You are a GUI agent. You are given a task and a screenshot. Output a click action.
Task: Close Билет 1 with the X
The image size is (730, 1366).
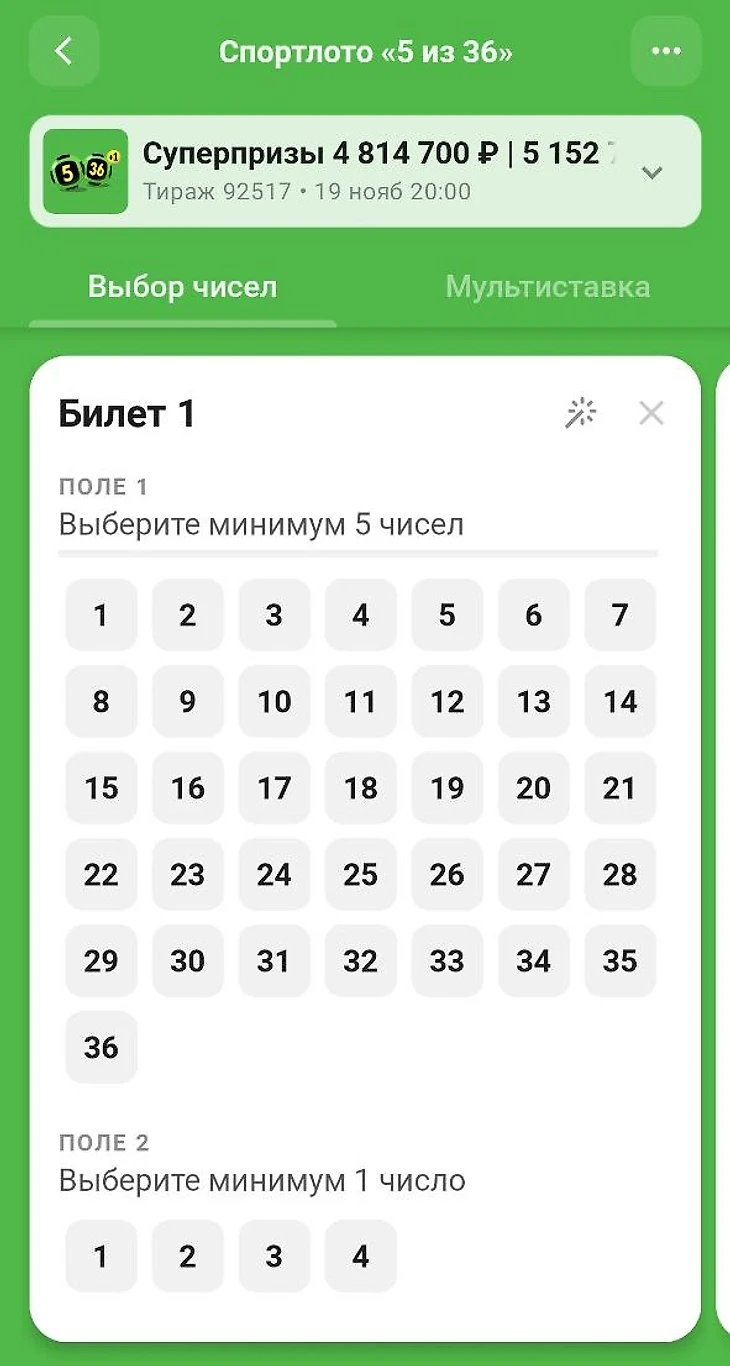[651, 413]
